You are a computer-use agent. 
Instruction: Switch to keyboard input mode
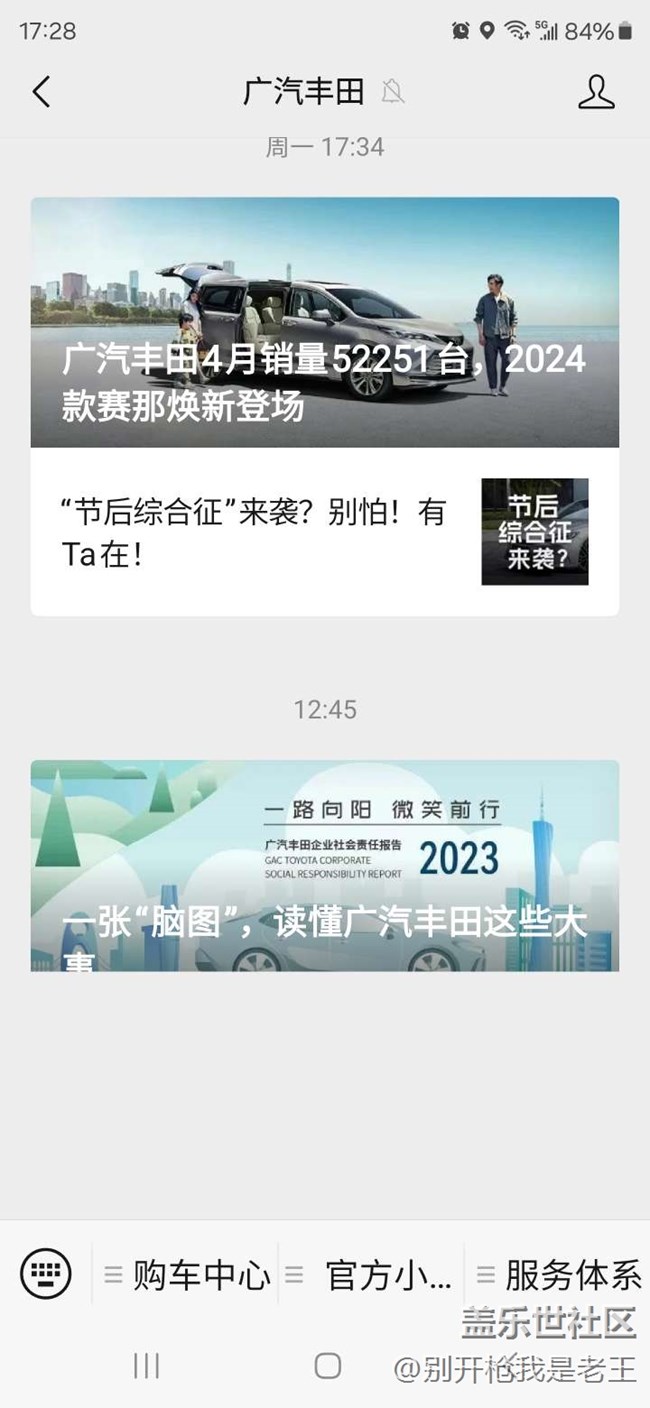coord(46,1274)
